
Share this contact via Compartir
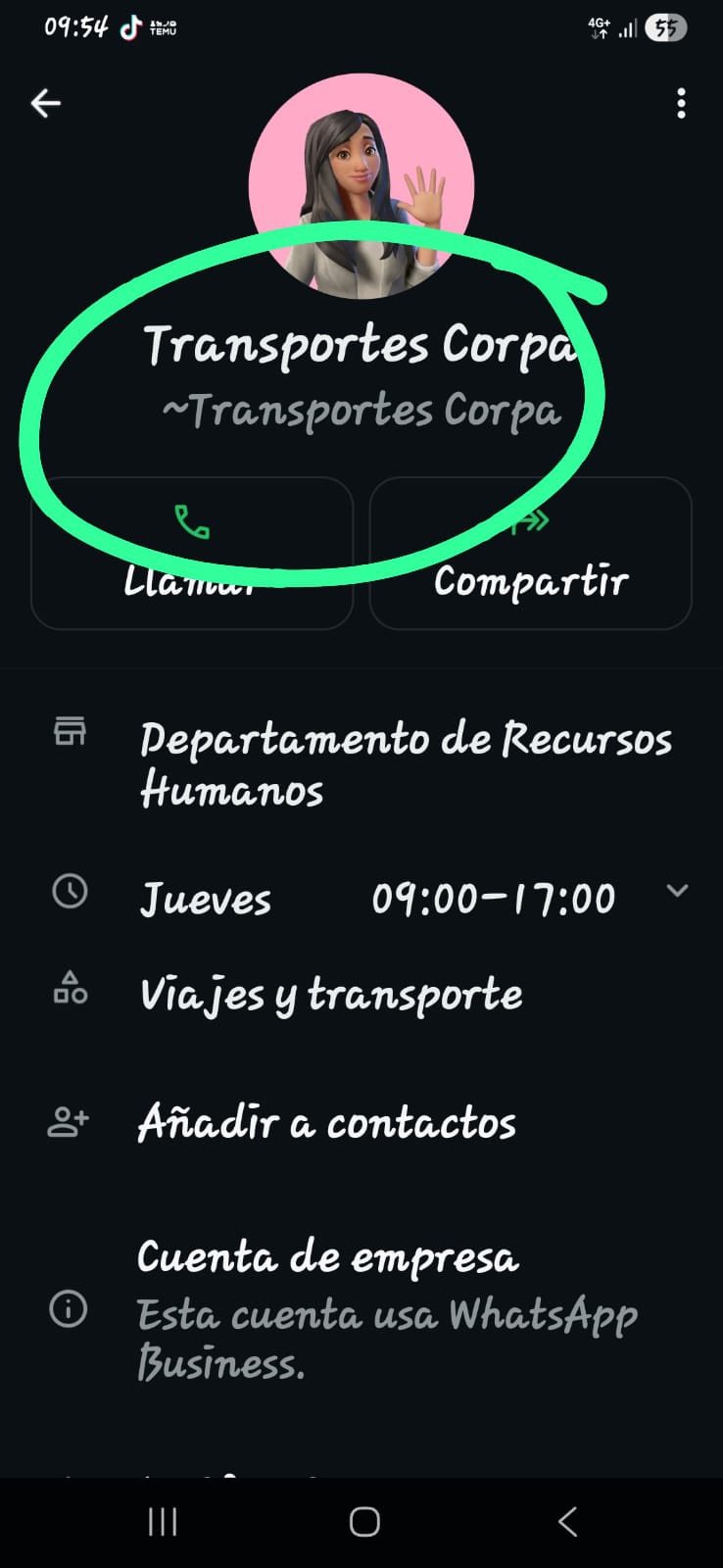click(530, 554)
